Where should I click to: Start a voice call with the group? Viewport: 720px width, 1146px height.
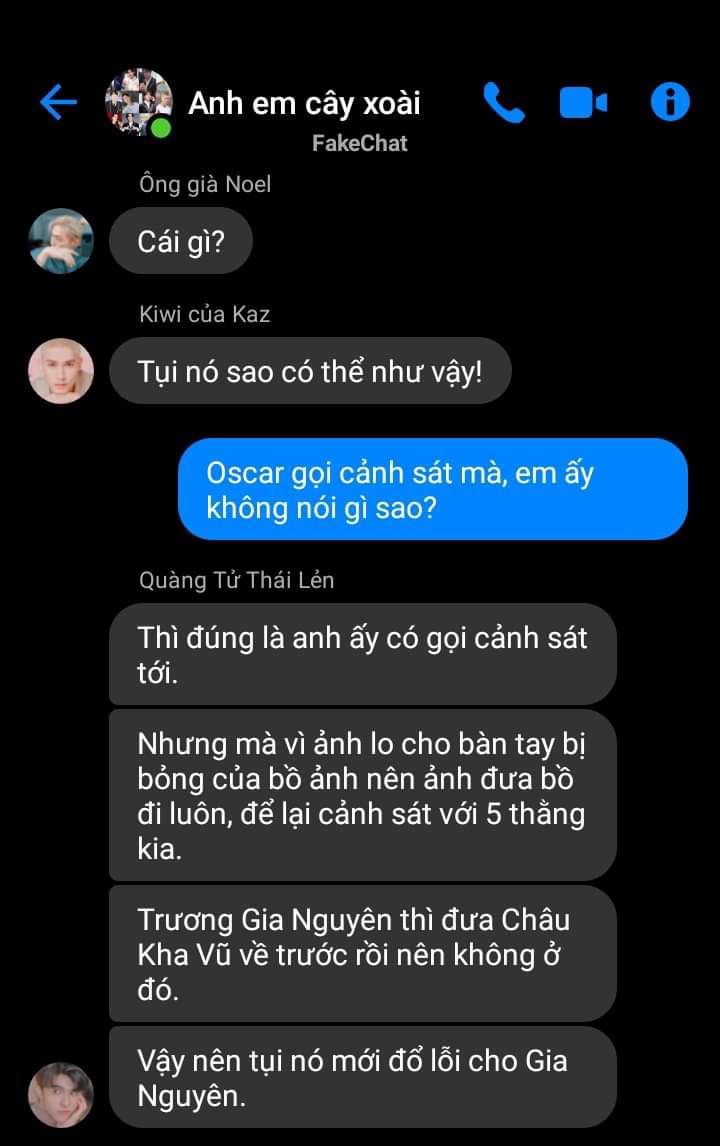pyautogui.click(x=504, y=102)
